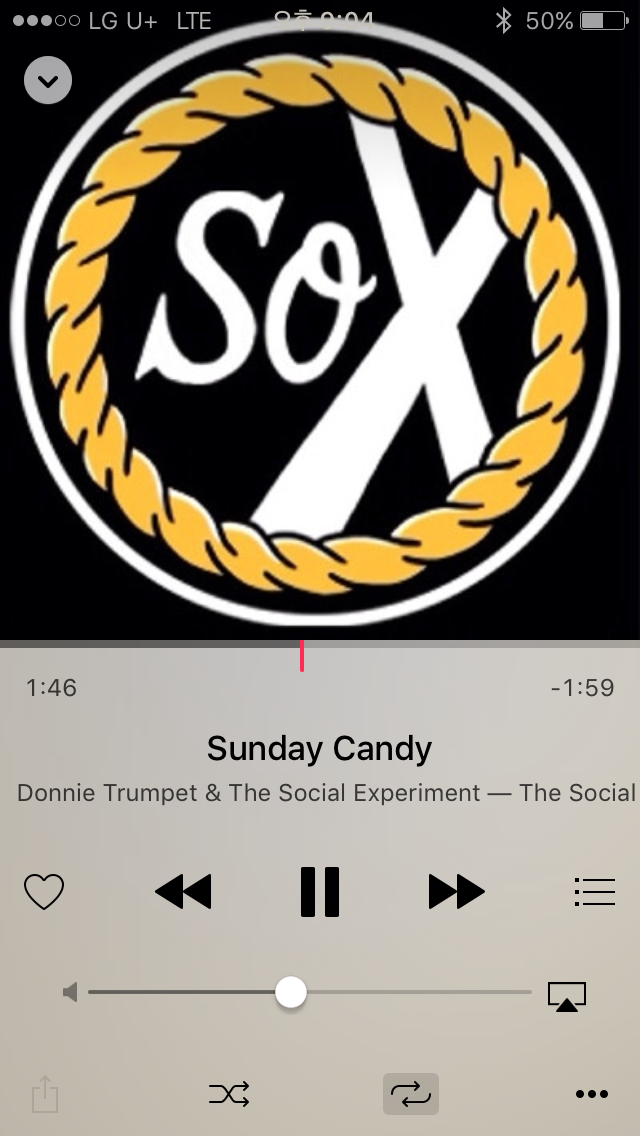Screen dimensions: 640x1136
Task: Pause Sunday Candy playback
Action: click(x=320, y=891)
